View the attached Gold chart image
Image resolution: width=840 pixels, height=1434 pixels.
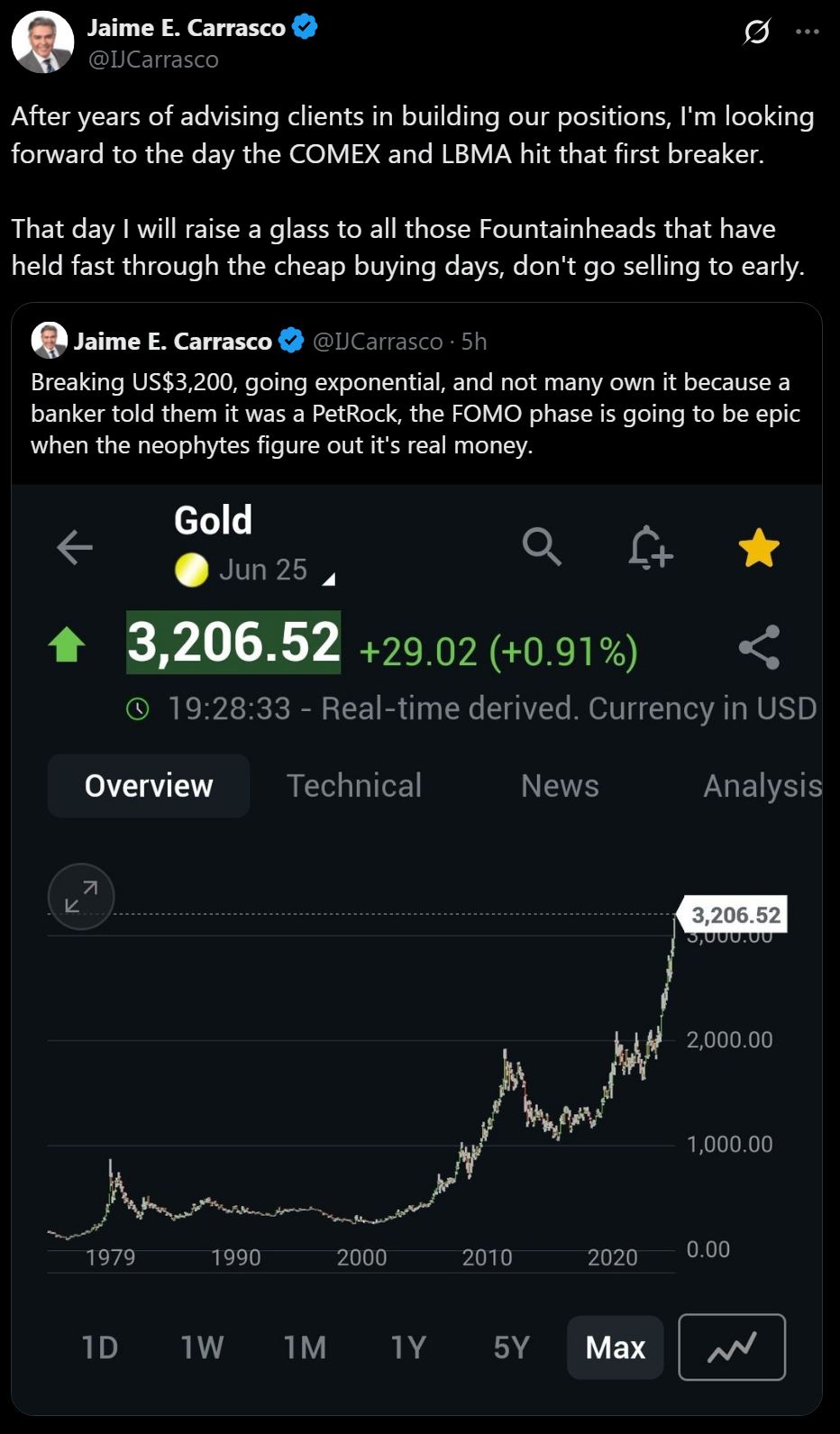(x=416, y=946)
